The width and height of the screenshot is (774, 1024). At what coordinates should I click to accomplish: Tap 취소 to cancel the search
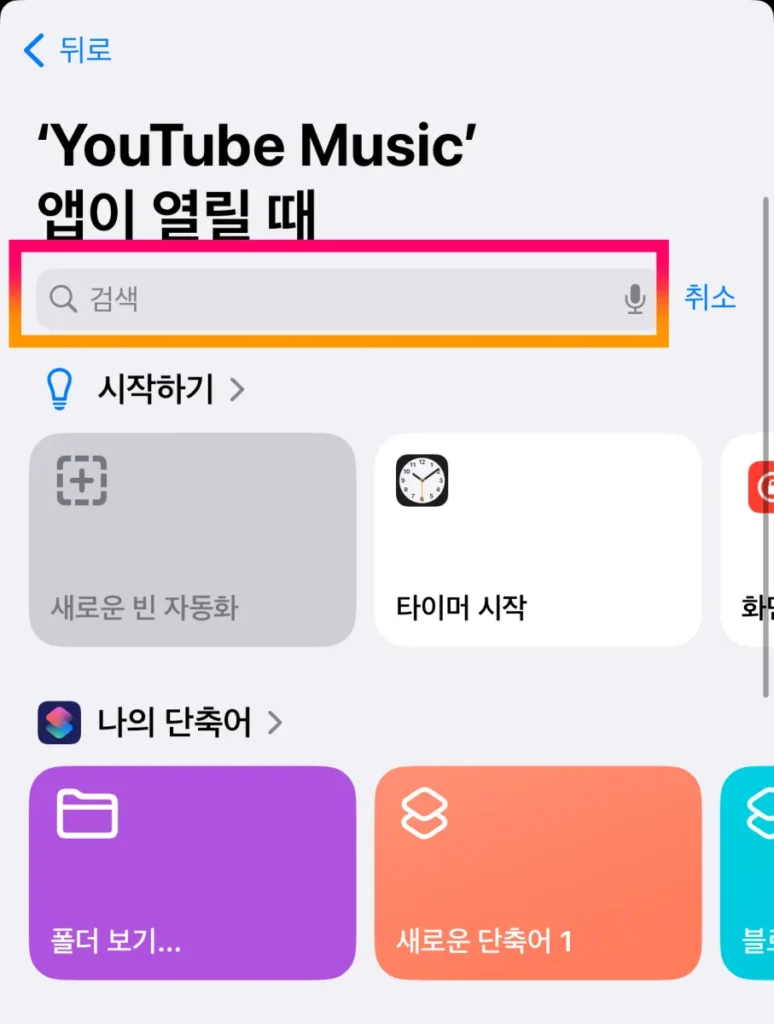pos(709,297)
